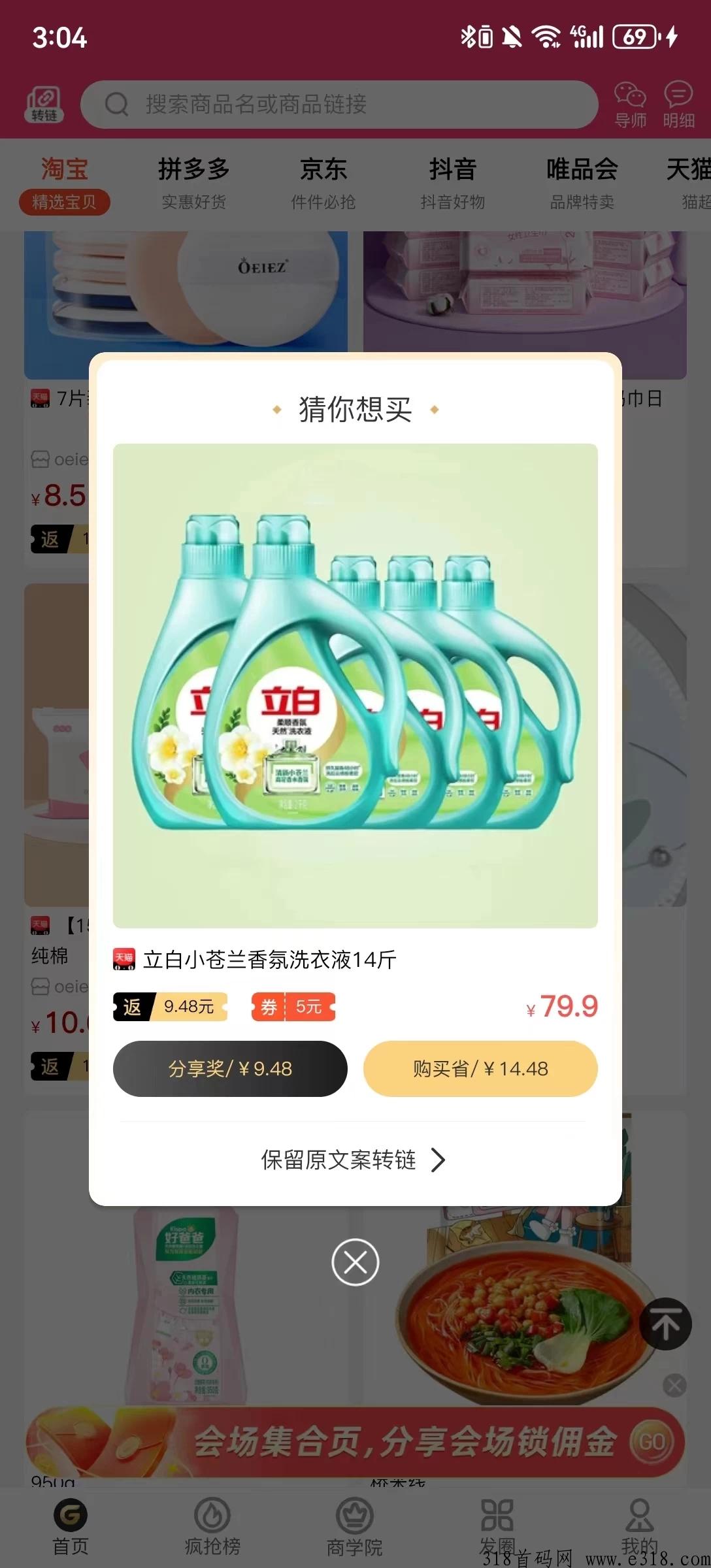Open 明细 details icon
Screen dimensions: 711x1568
pos(678,105)
